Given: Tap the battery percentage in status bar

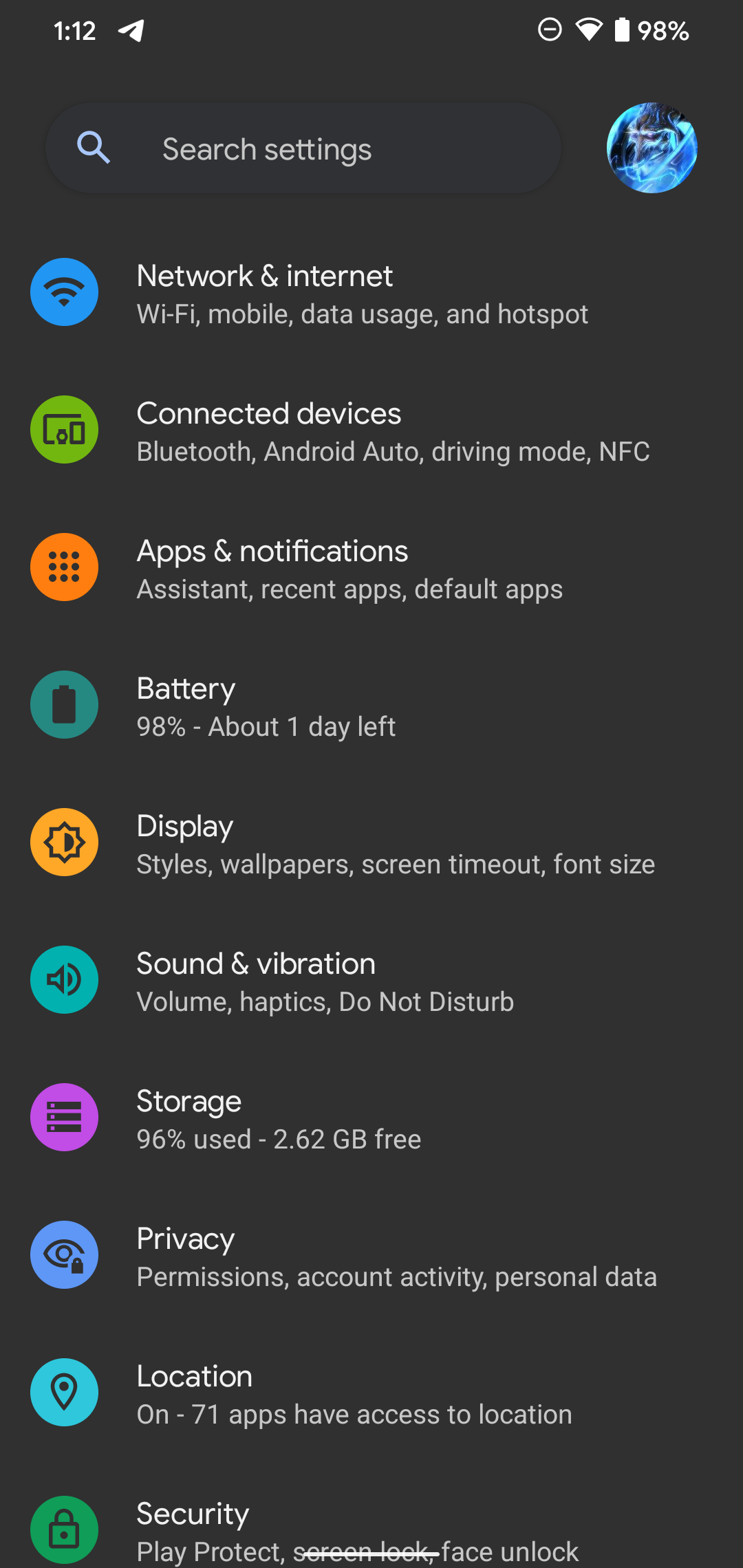Looking at the screenshot, I should [x=662, y=29].
